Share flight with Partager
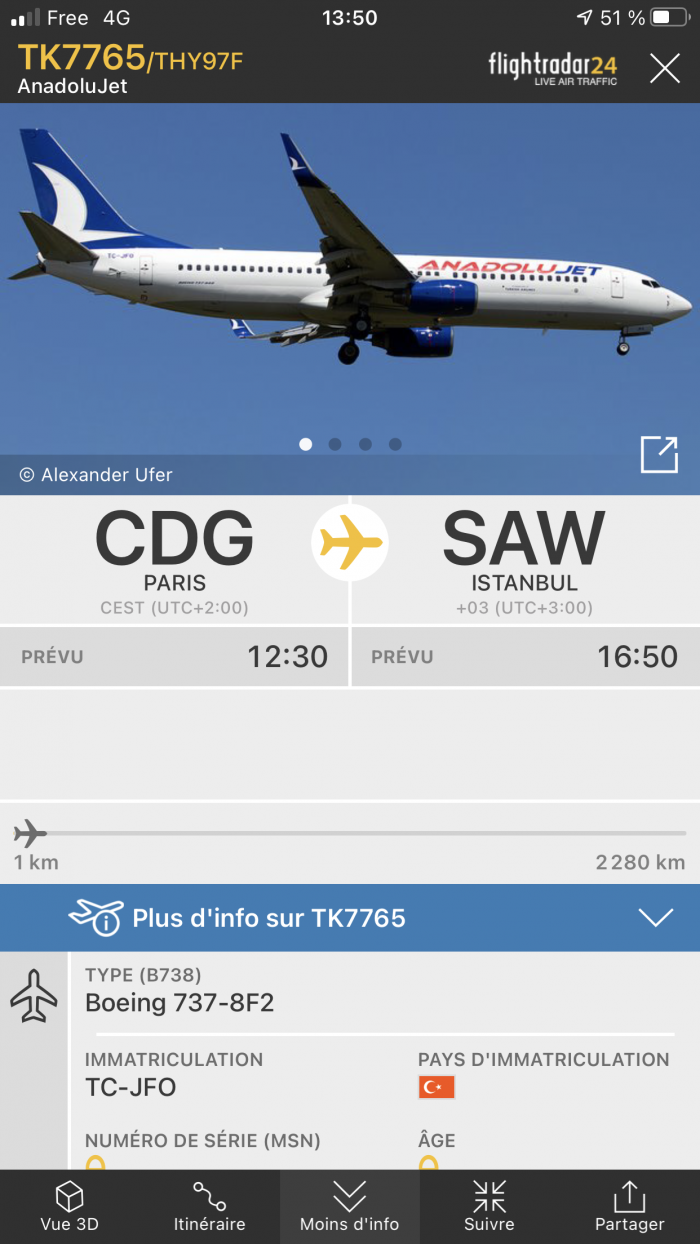 pos(629,1206)
